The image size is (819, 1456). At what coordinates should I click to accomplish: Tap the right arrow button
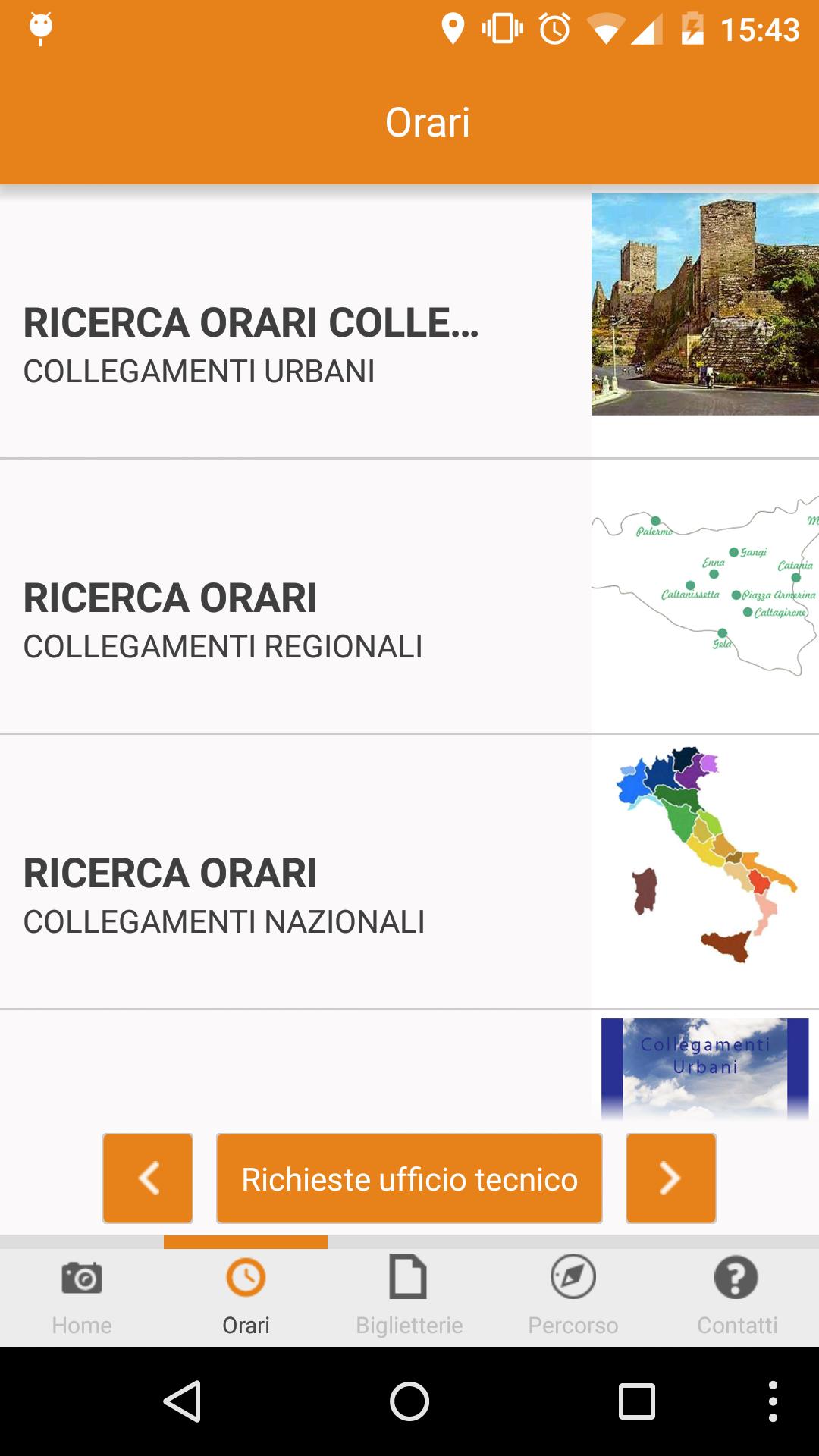click(x=671, y=1178)
